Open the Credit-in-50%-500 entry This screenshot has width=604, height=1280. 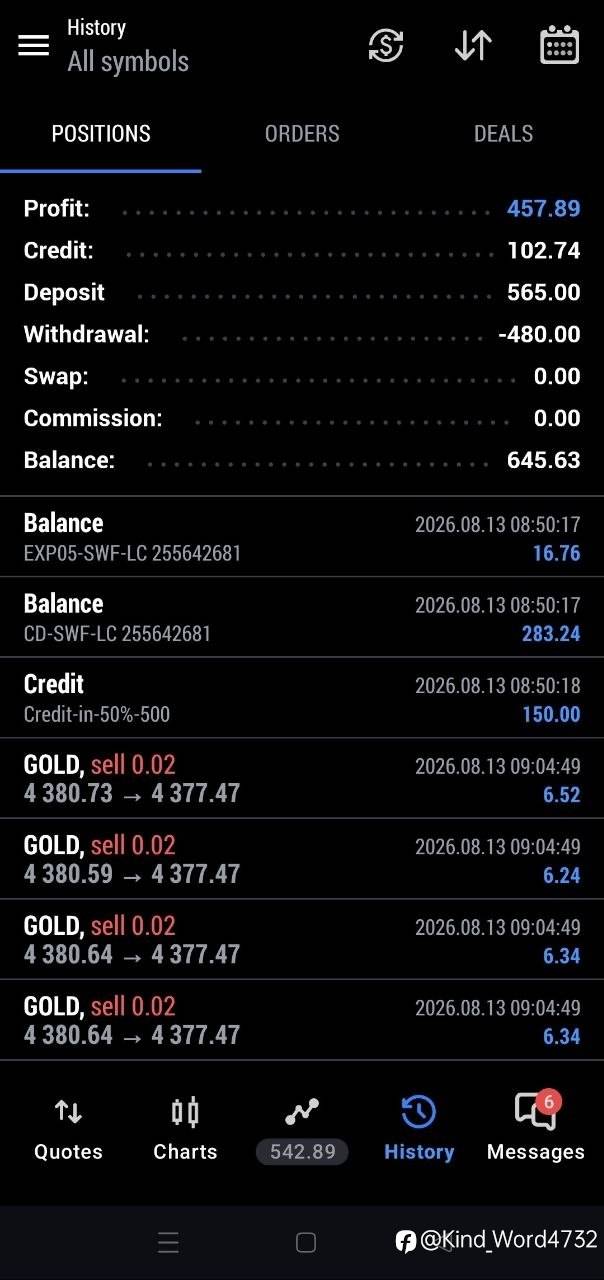[302, 698]
